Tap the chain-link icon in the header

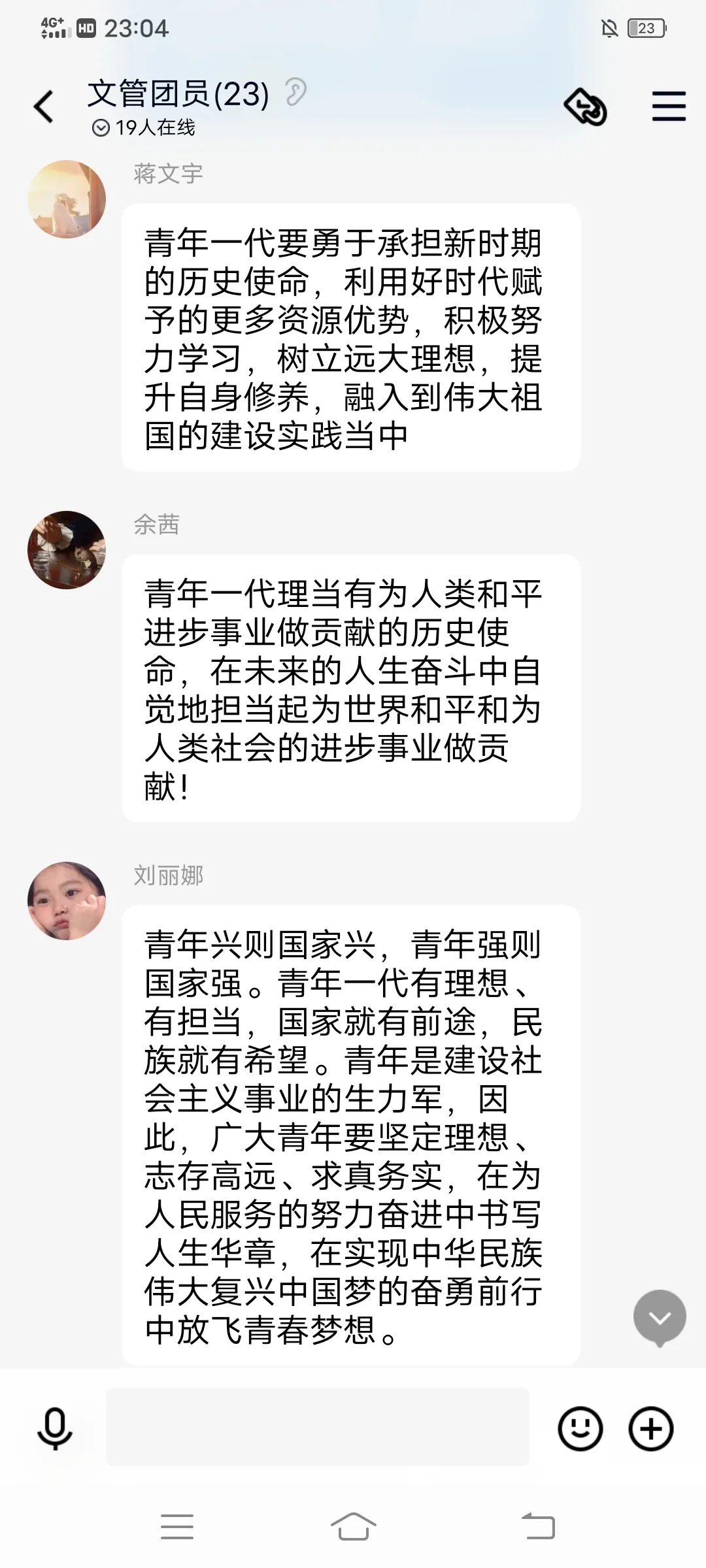tap(586, 106)
